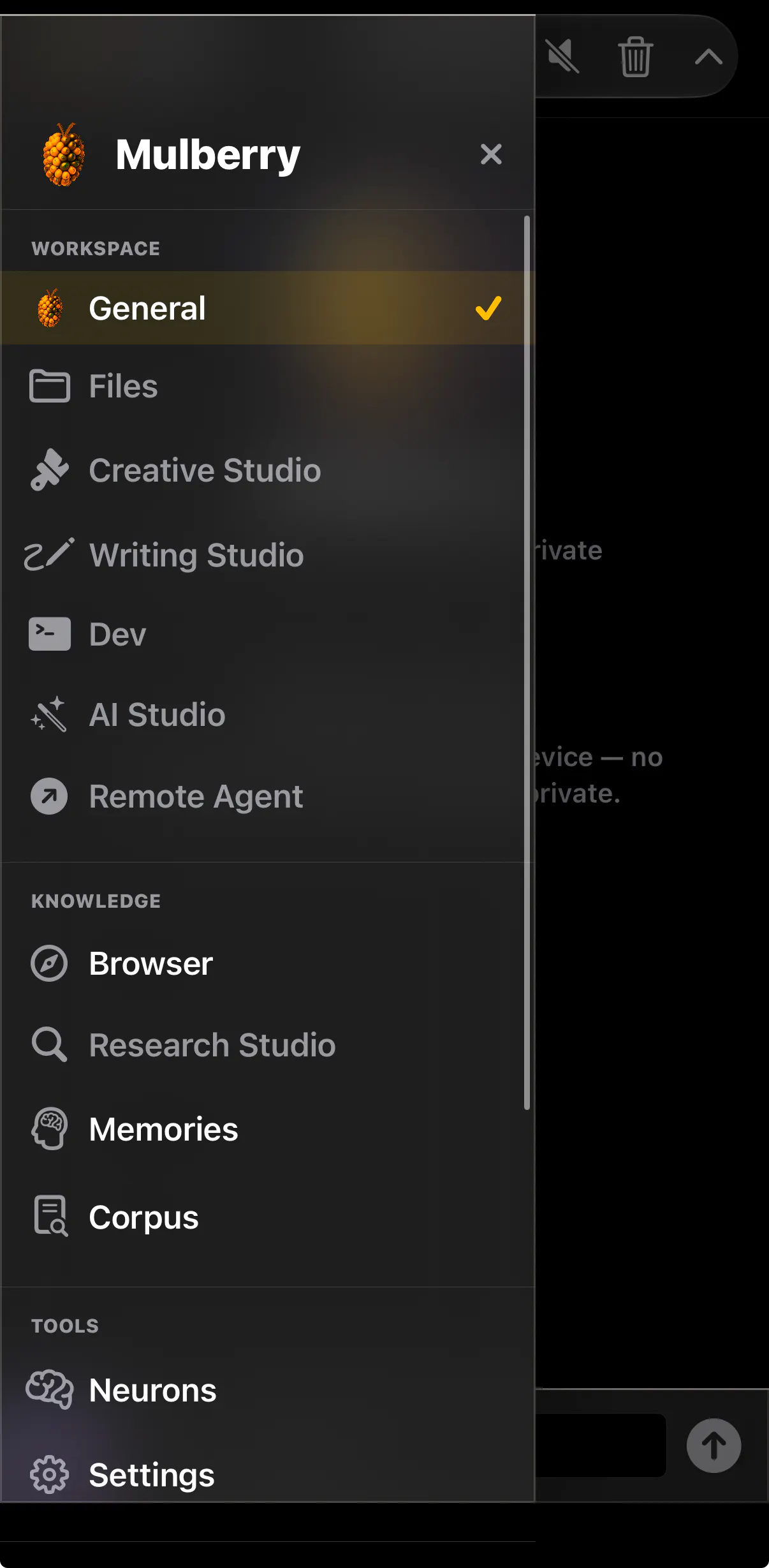The height and width of the screenshot is (1568, 769).
Task: Go to AI Studio
Action: (x=267, y=714)
